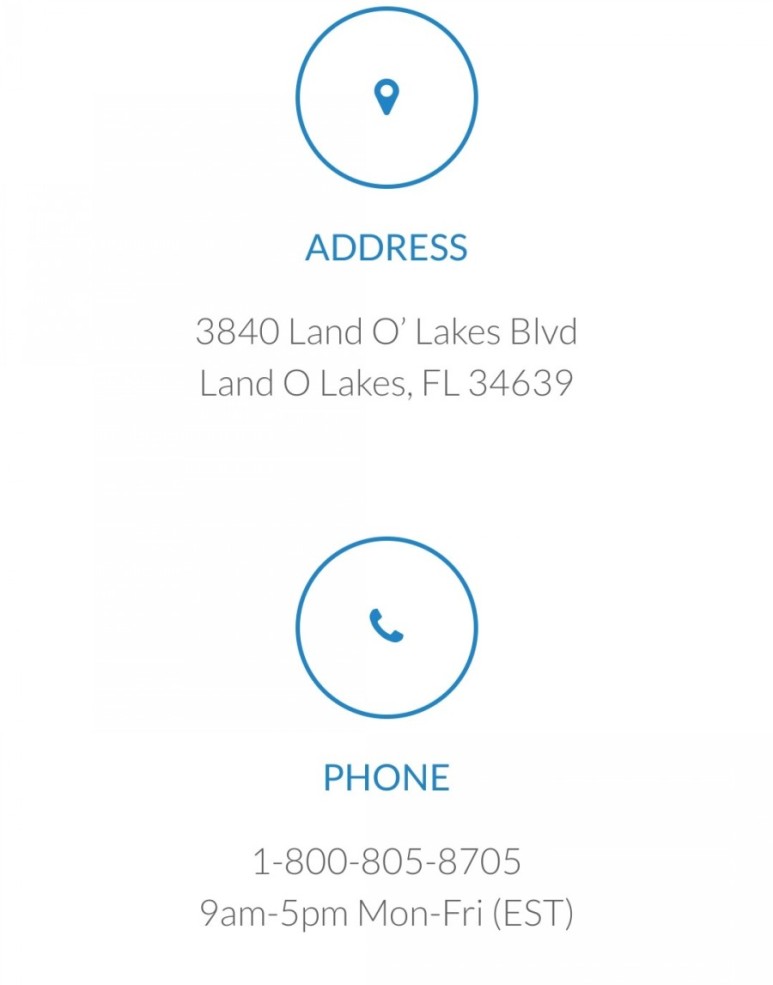Call the 1-800-805-8705 phone number
The width and height of the screenshot is (773, 985).
coord(387,861)
